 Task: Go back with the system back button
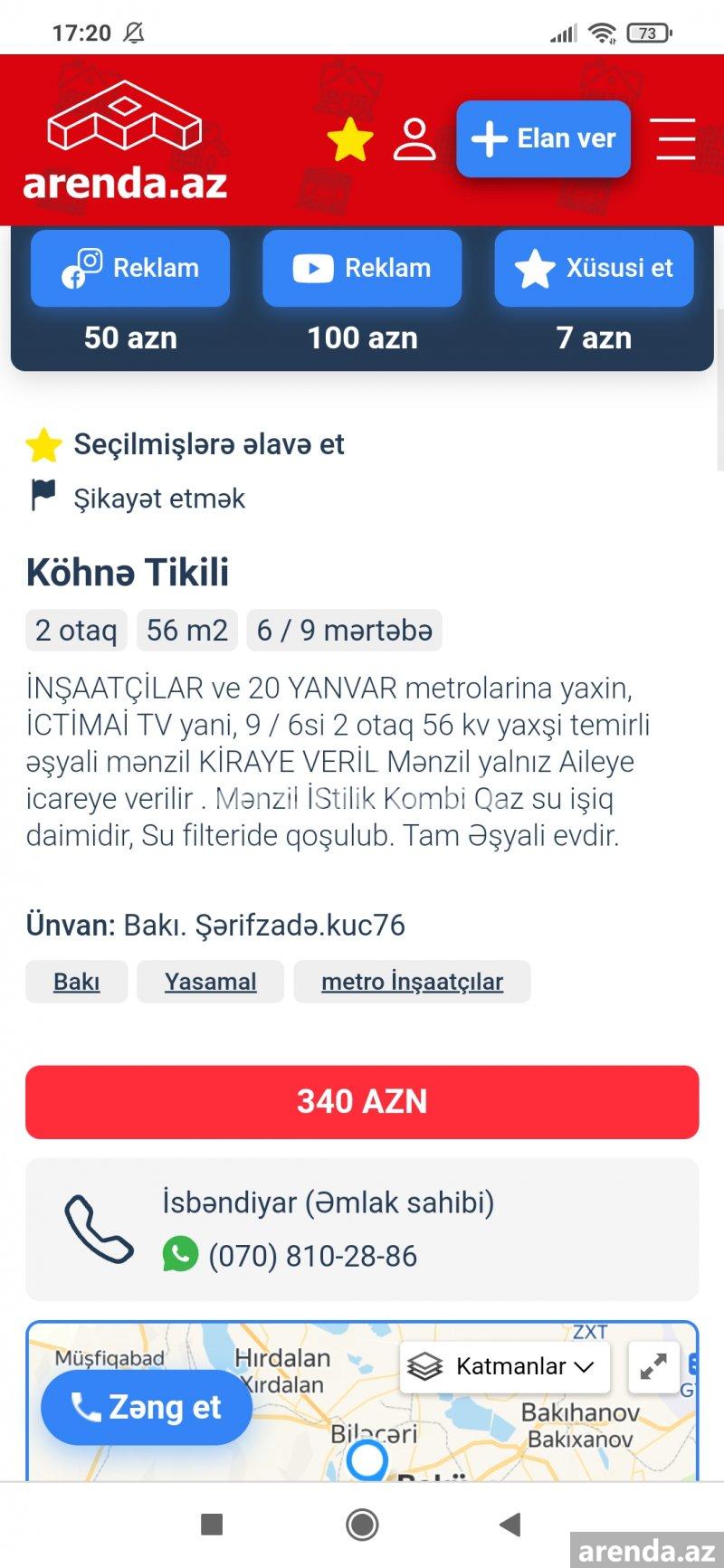click(510, 1525)
